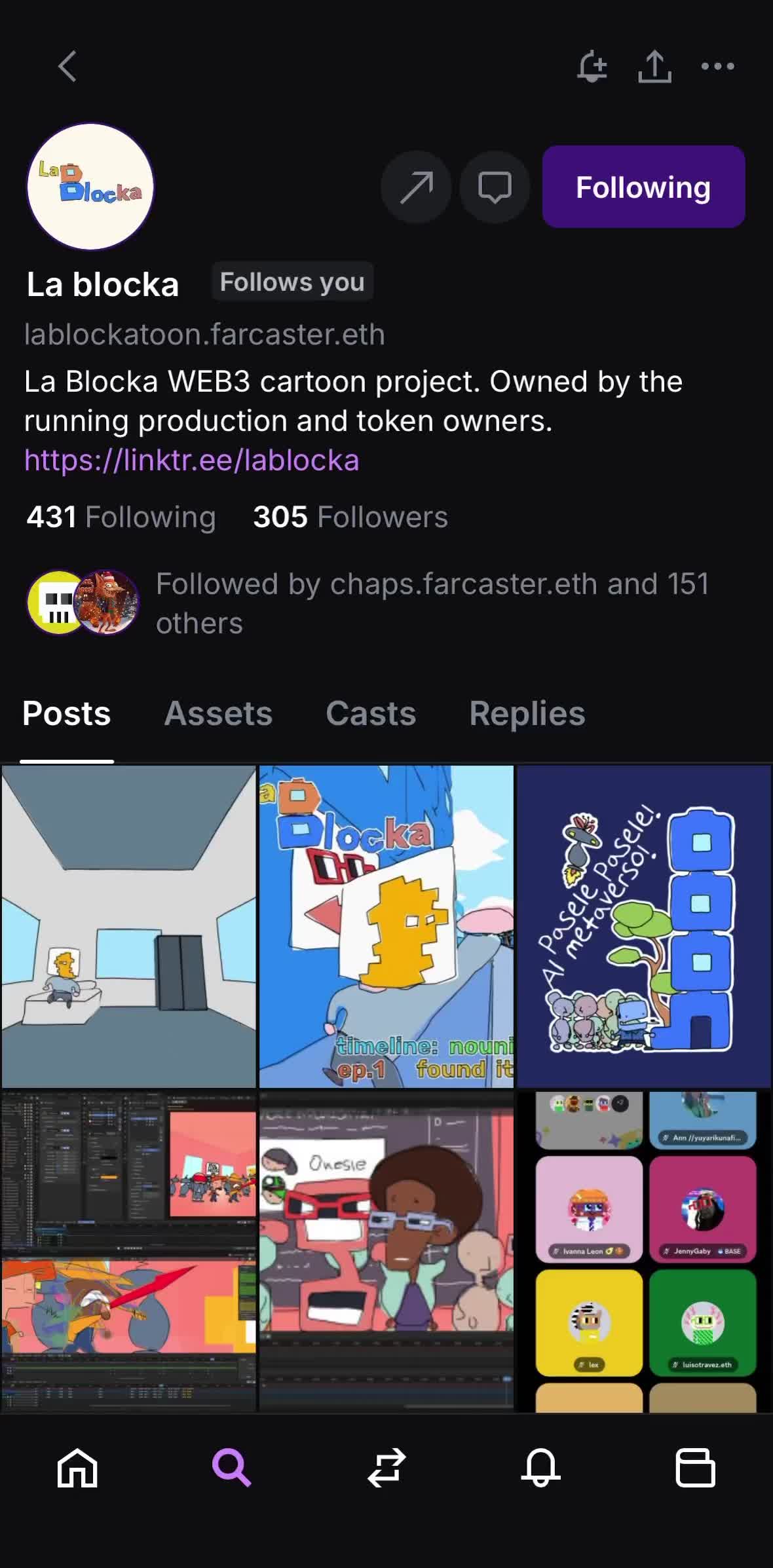Open the three-dot overflow menu
This screenshot has width=773, height=1568.
click(x=717, y=66)
